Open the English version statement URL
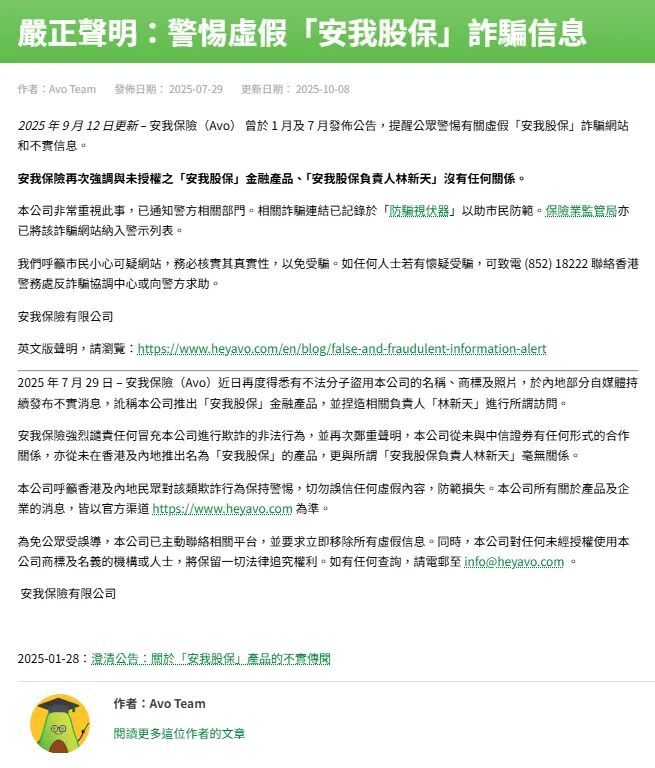This screenshot has width=655, height=768. 341,349
